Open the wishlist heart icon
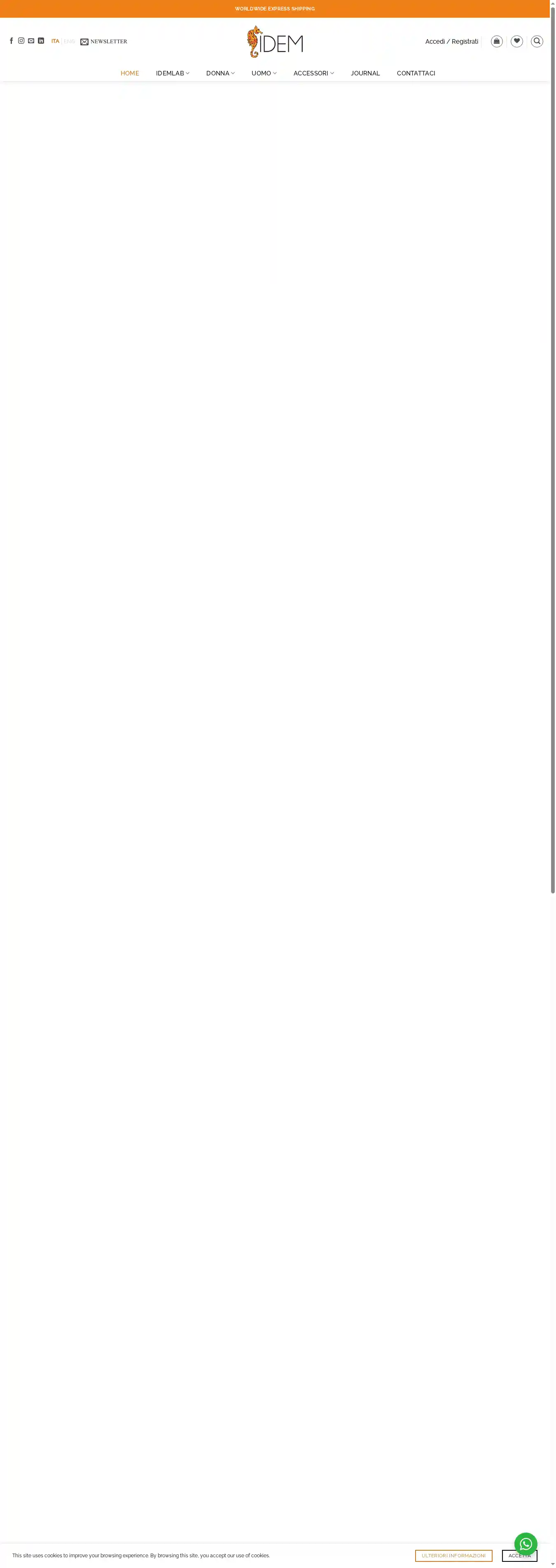The height and width of the screenshot is (1568, 556). pyautogui.click(x=517, y=41)
